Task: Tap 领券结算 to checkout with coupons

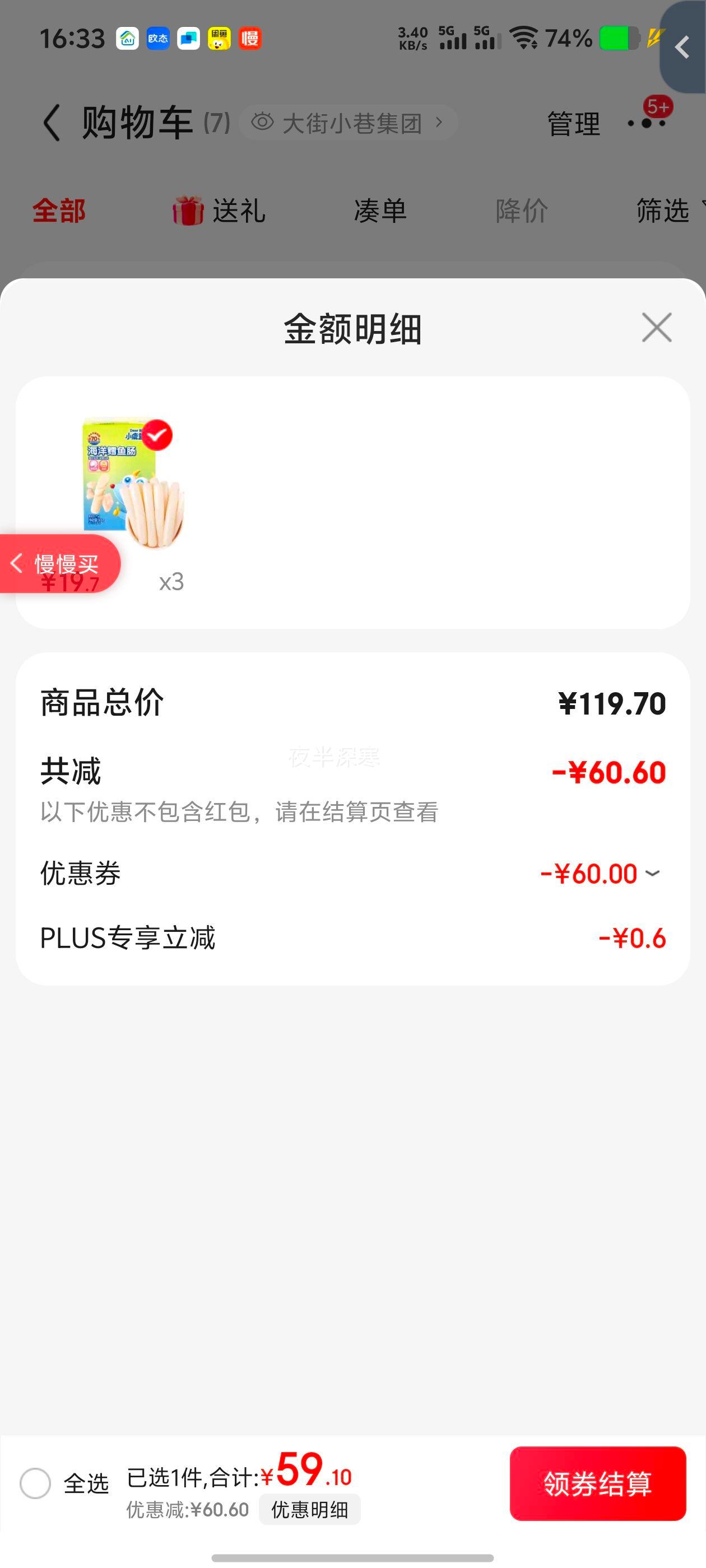Action: pyautogui.click(x=597, y=1483)
